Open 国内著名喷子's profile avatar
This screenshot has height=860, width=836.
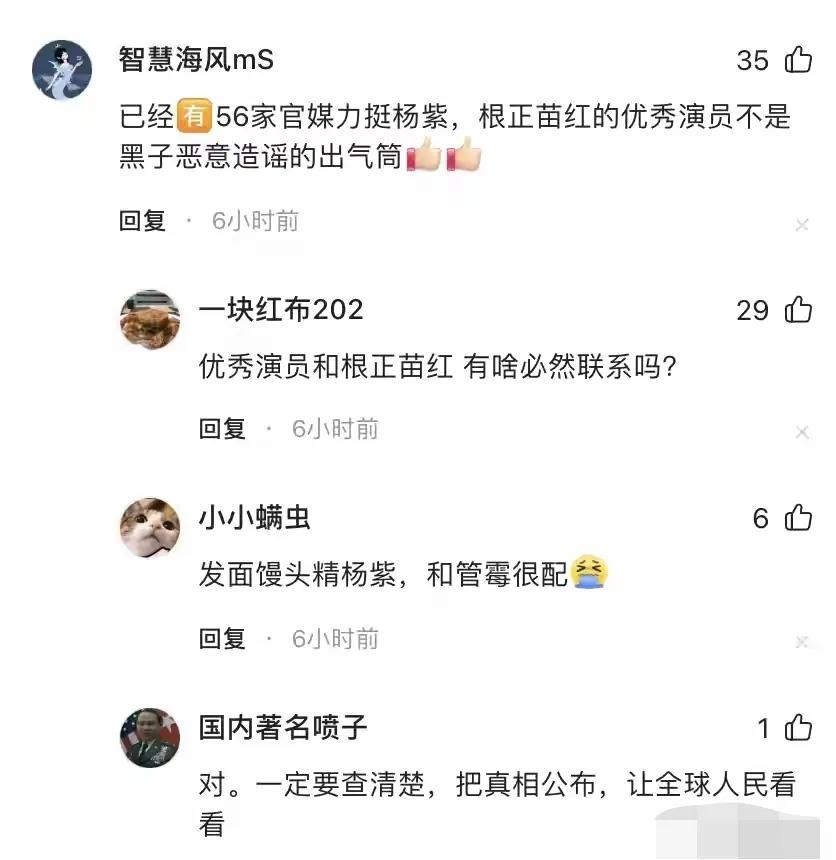pyautogui.click(x=150, y=737)
